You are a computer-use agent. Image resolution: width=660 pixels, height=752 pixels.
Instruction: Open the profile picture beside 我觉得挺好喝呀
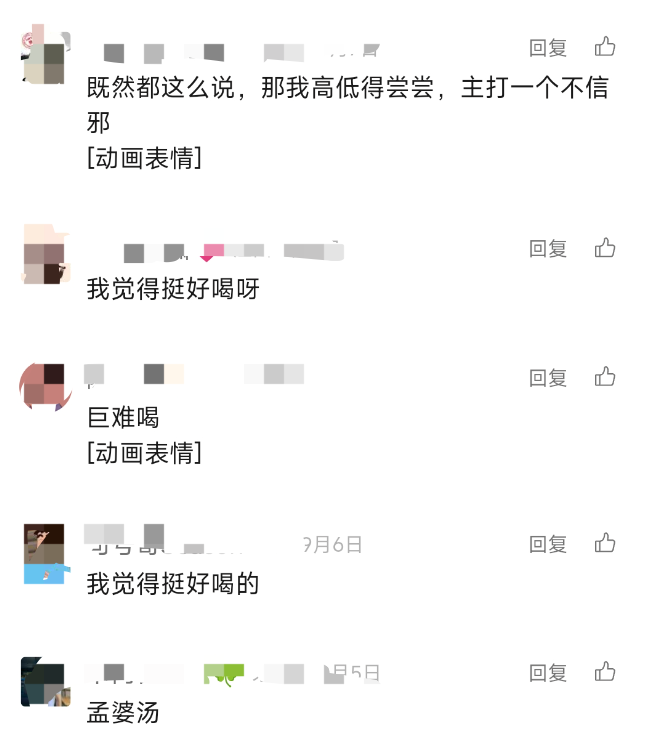(43, 255)
